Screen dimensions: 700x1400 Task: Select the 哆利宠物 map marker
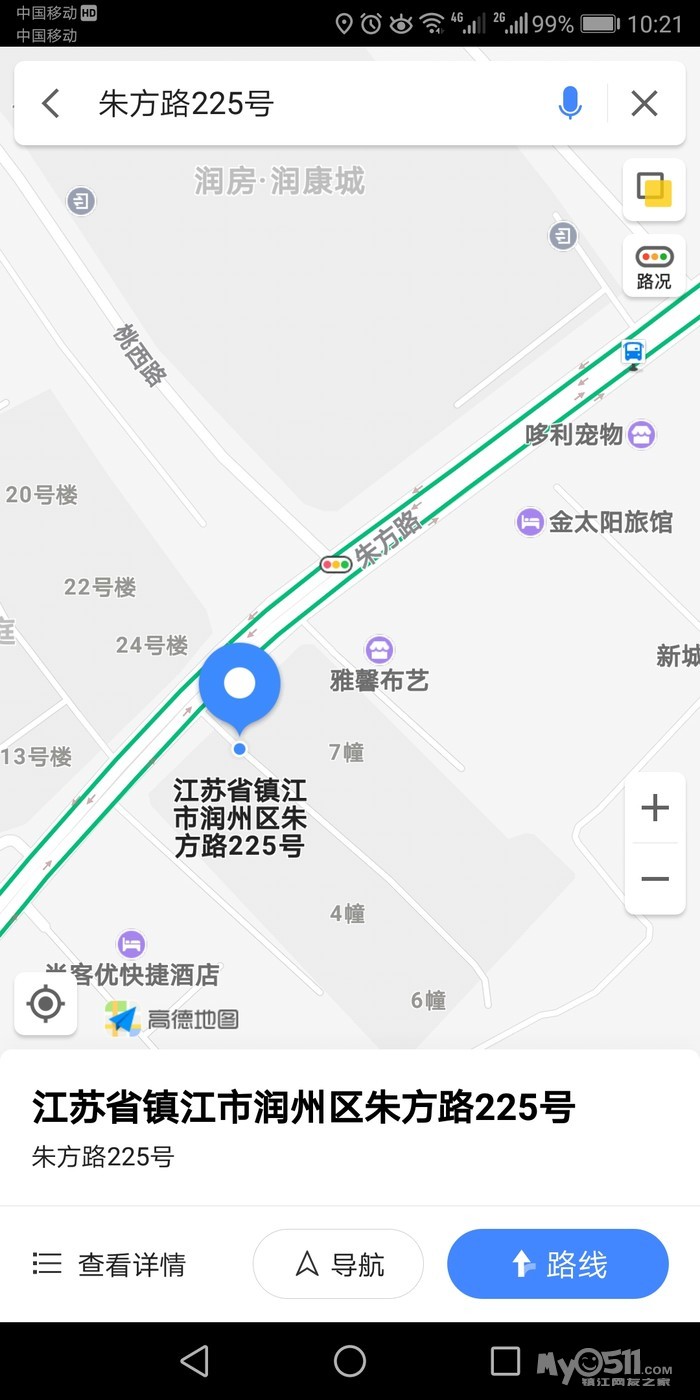tap(642, 435)
